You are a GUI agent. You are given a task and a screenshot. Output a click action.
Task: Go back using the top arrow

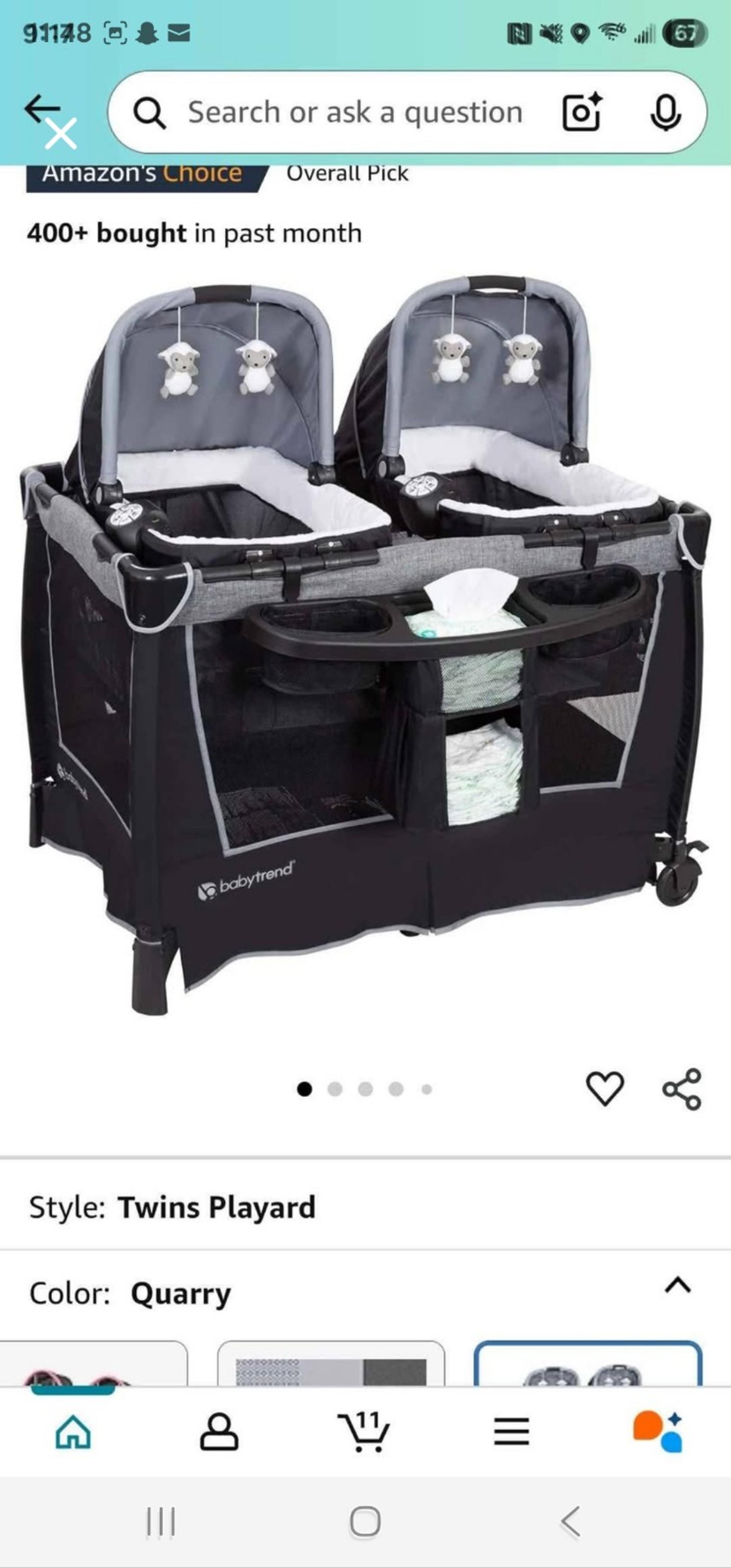click(x=41, y=110)
